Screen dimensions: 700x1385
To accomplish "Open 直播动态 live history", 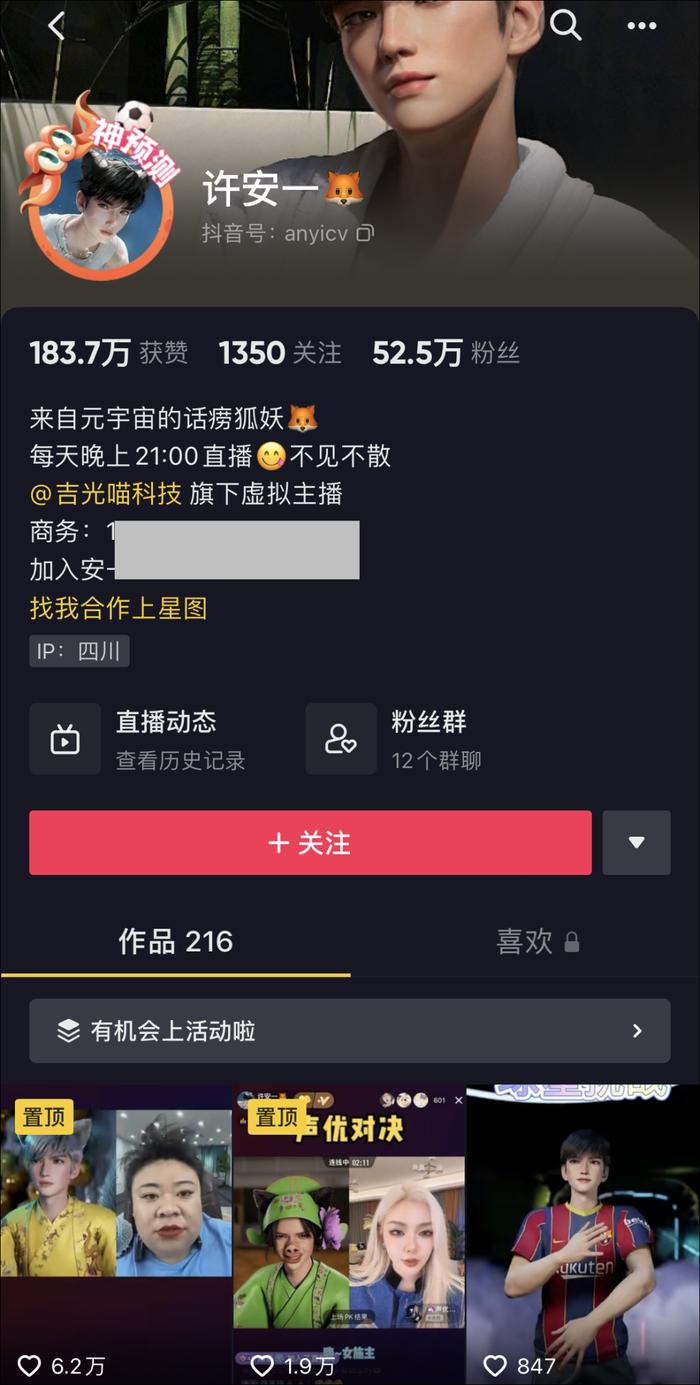I will [140, 739].
